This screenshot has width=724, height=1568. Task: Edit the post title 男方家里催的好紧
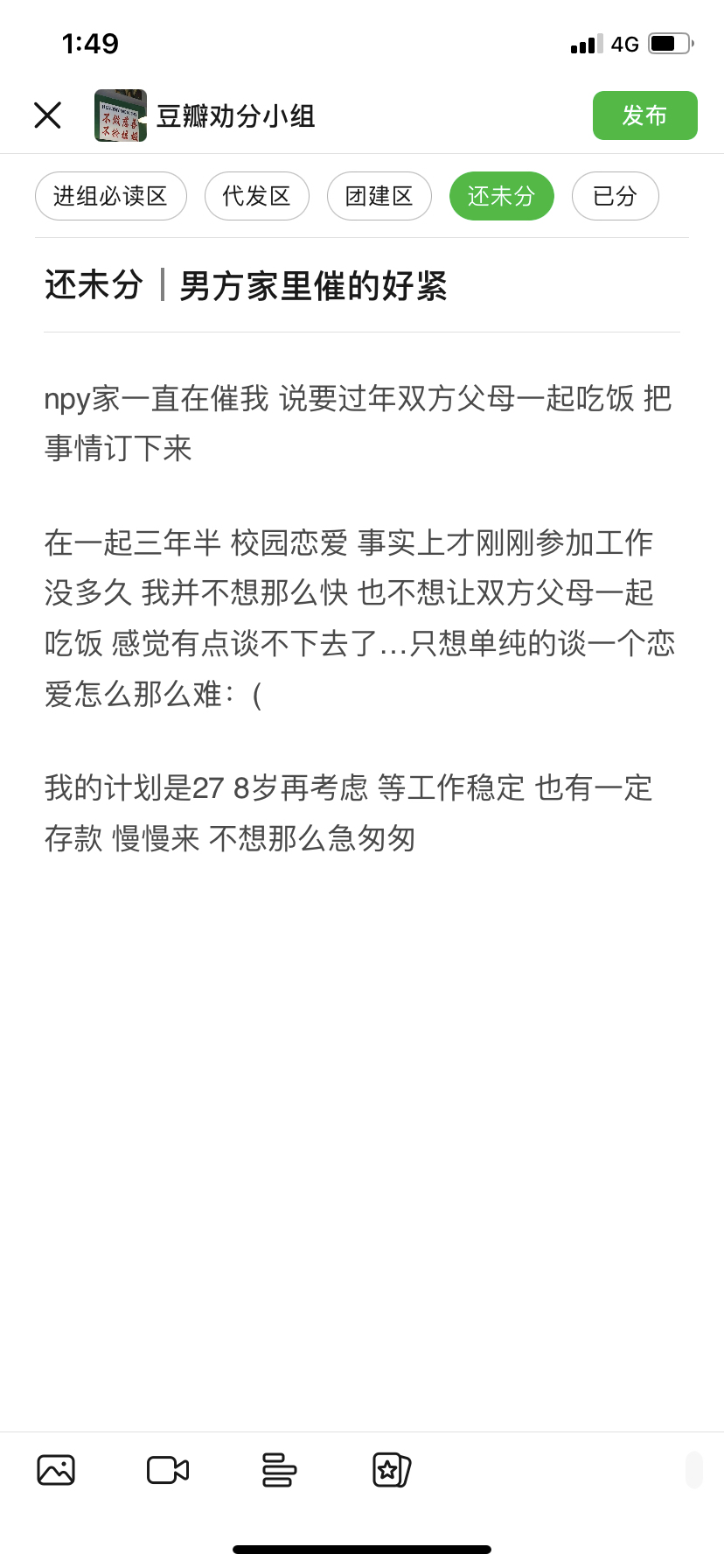pyautogui.click(x=313, y=286)
